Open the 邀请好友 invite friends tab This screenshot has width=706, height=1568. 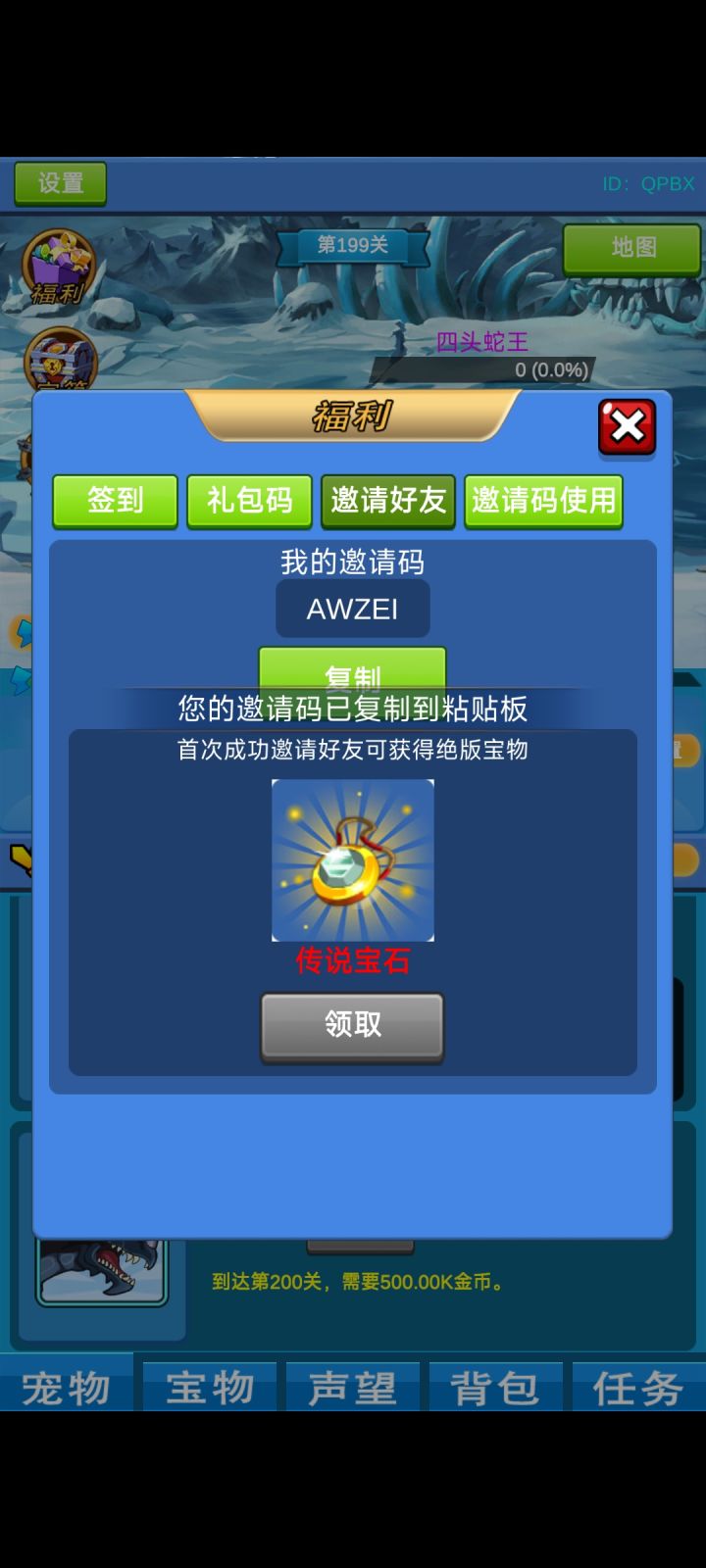point(387,501)
